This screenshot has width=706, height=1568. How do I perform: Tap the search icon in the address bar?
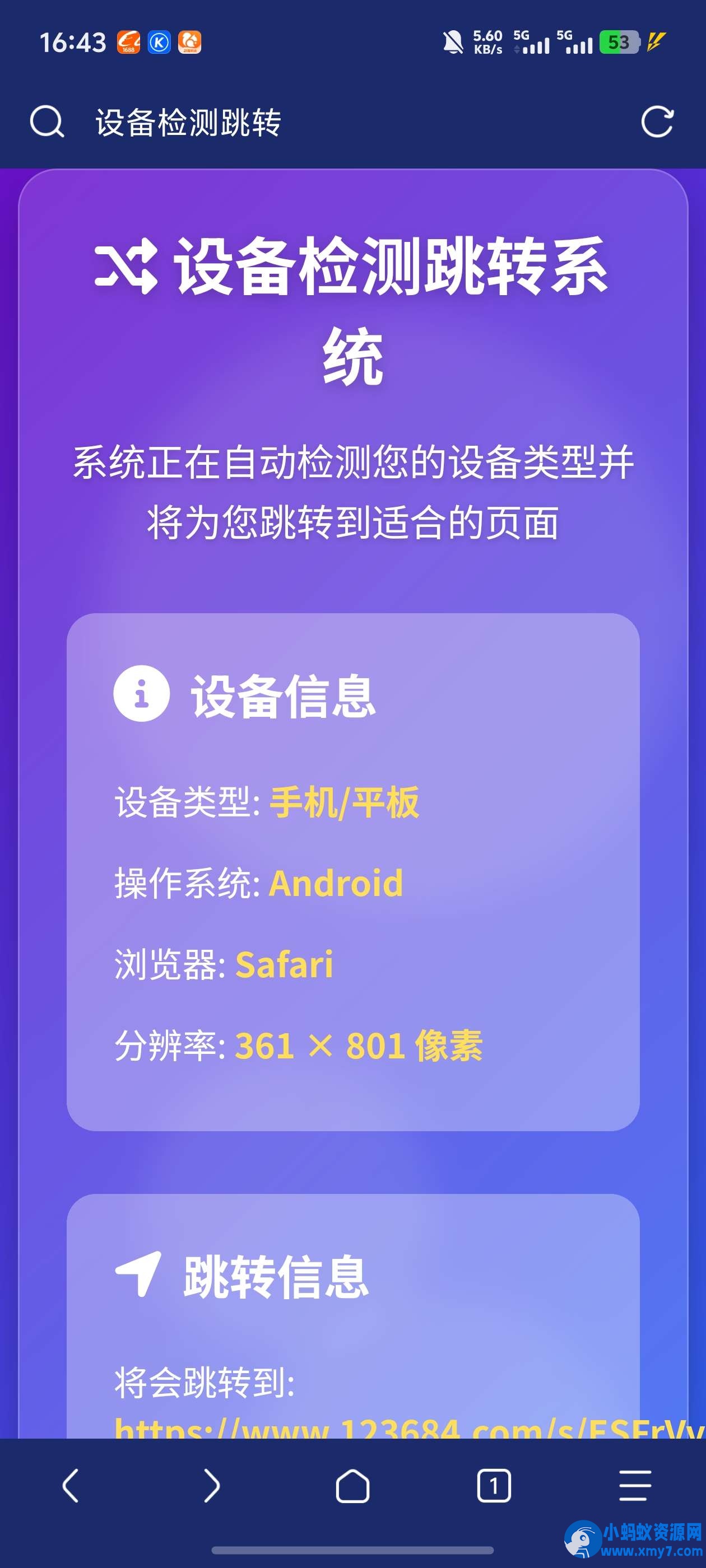pyautogui.click(x=47, y=122)
